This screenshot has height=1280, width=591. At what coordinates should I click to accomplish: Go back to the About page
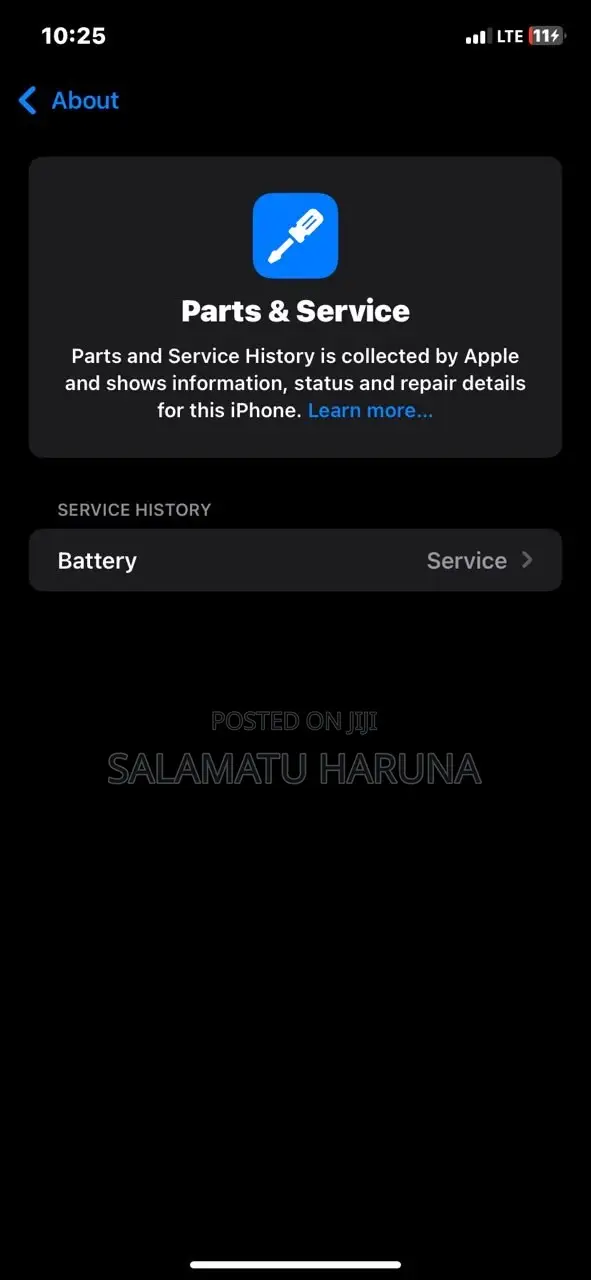tap(69, 100)
